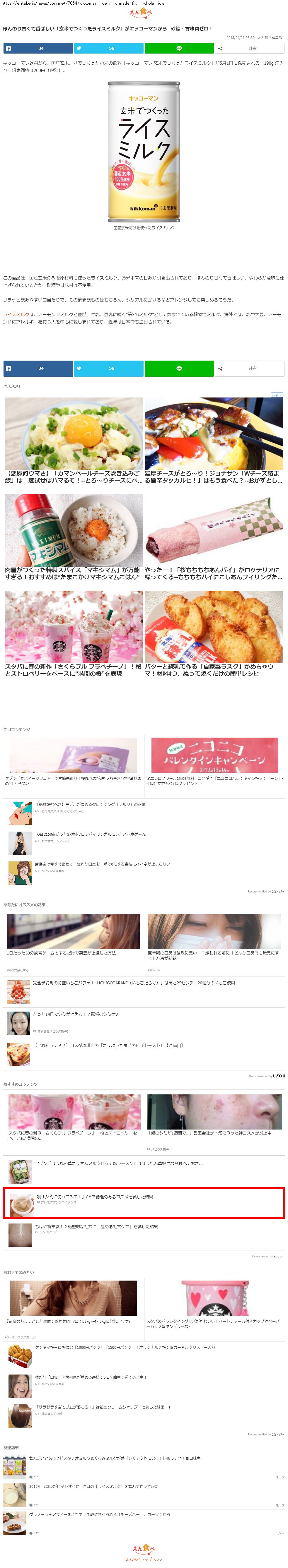The height and width of the screenshot is (1568, 288).
Task: Open the ケンタッキー 1000円パック article
Action: pos(125,1347)
